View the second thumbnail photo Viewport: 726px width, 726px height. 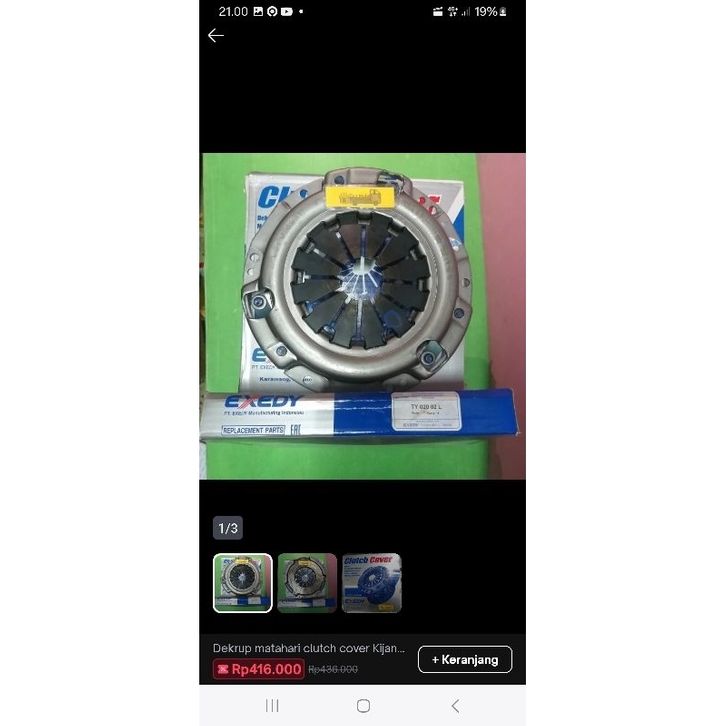(x=307, y=583)
